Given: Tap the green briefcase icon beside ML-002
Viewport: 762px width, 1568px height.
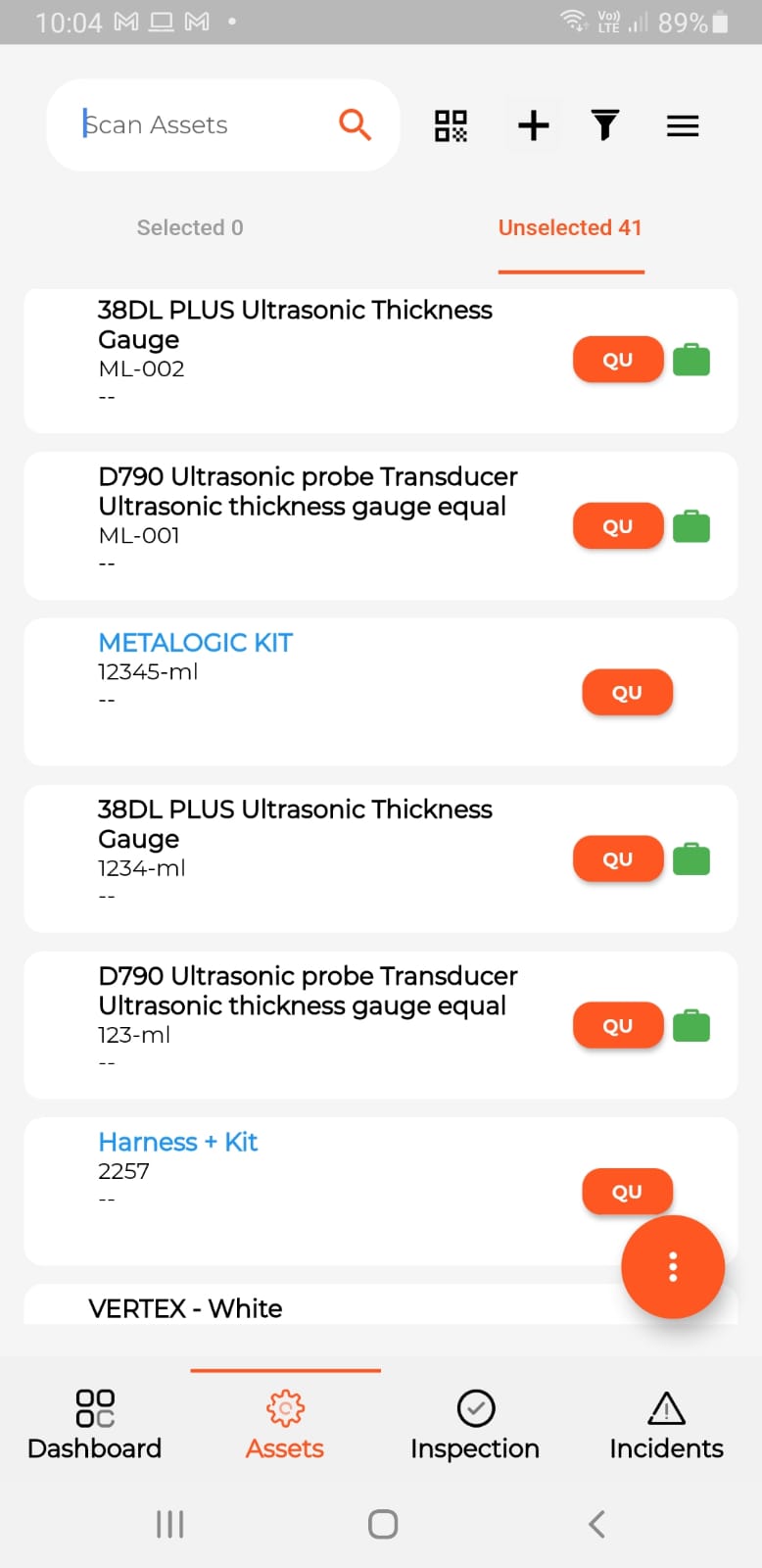Looking at the screenshot, I should point(691,359).
